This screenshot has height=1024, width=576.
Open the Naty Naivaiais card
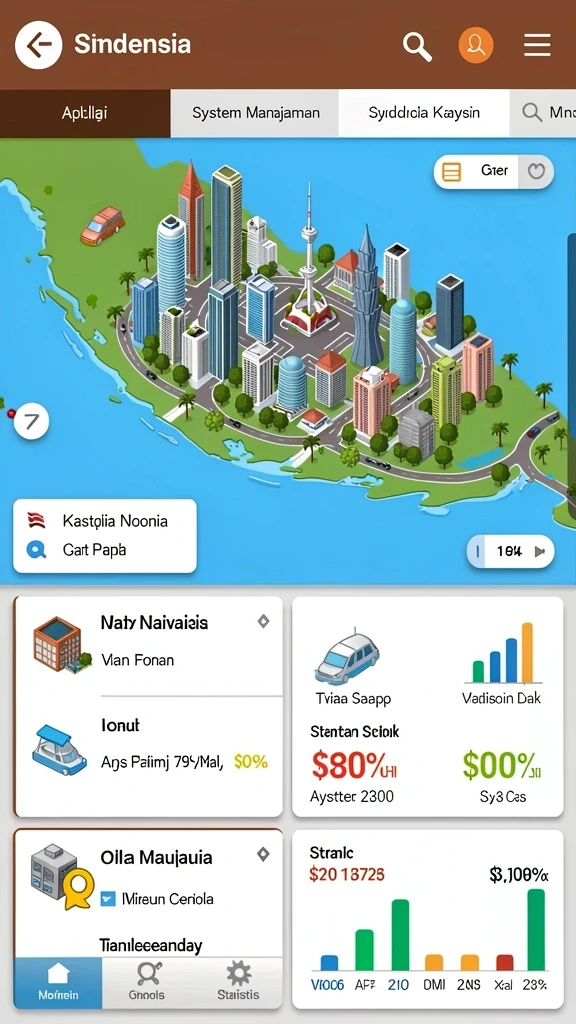click(148, 706)
